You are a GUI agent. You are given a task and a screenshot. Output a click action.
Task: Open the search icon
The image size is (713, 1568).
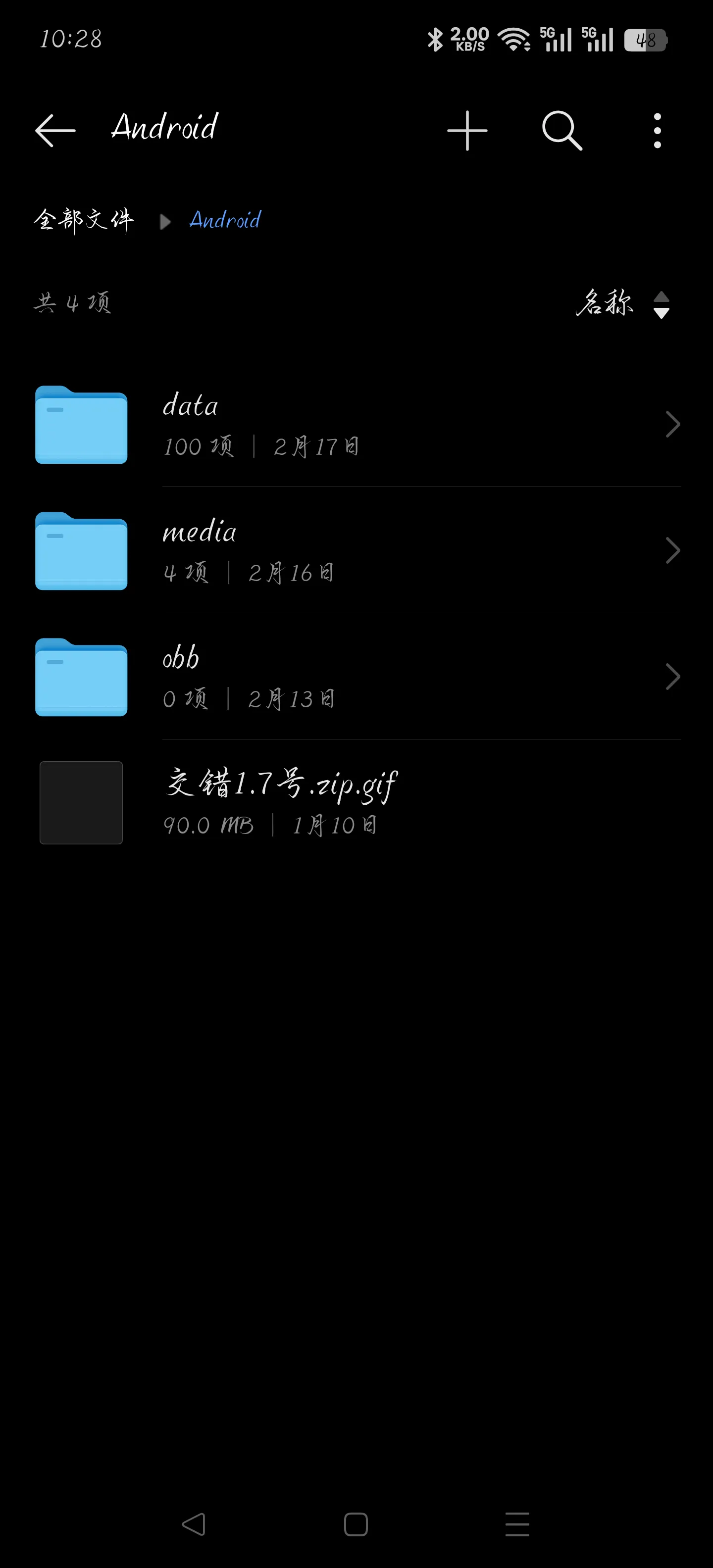coord(561,130)
